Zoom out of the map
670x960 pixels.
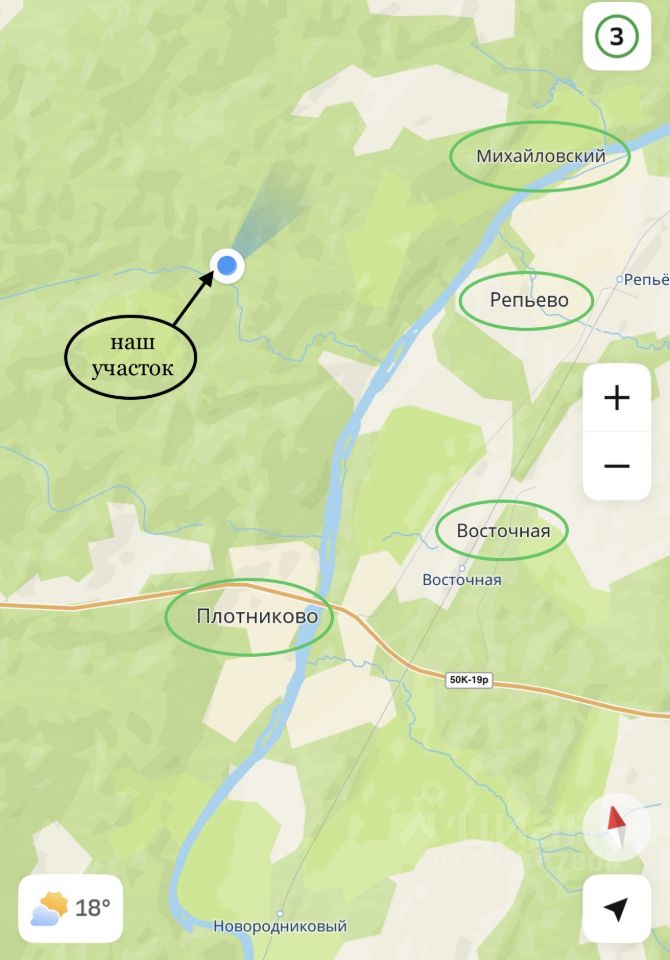[616, 466]
